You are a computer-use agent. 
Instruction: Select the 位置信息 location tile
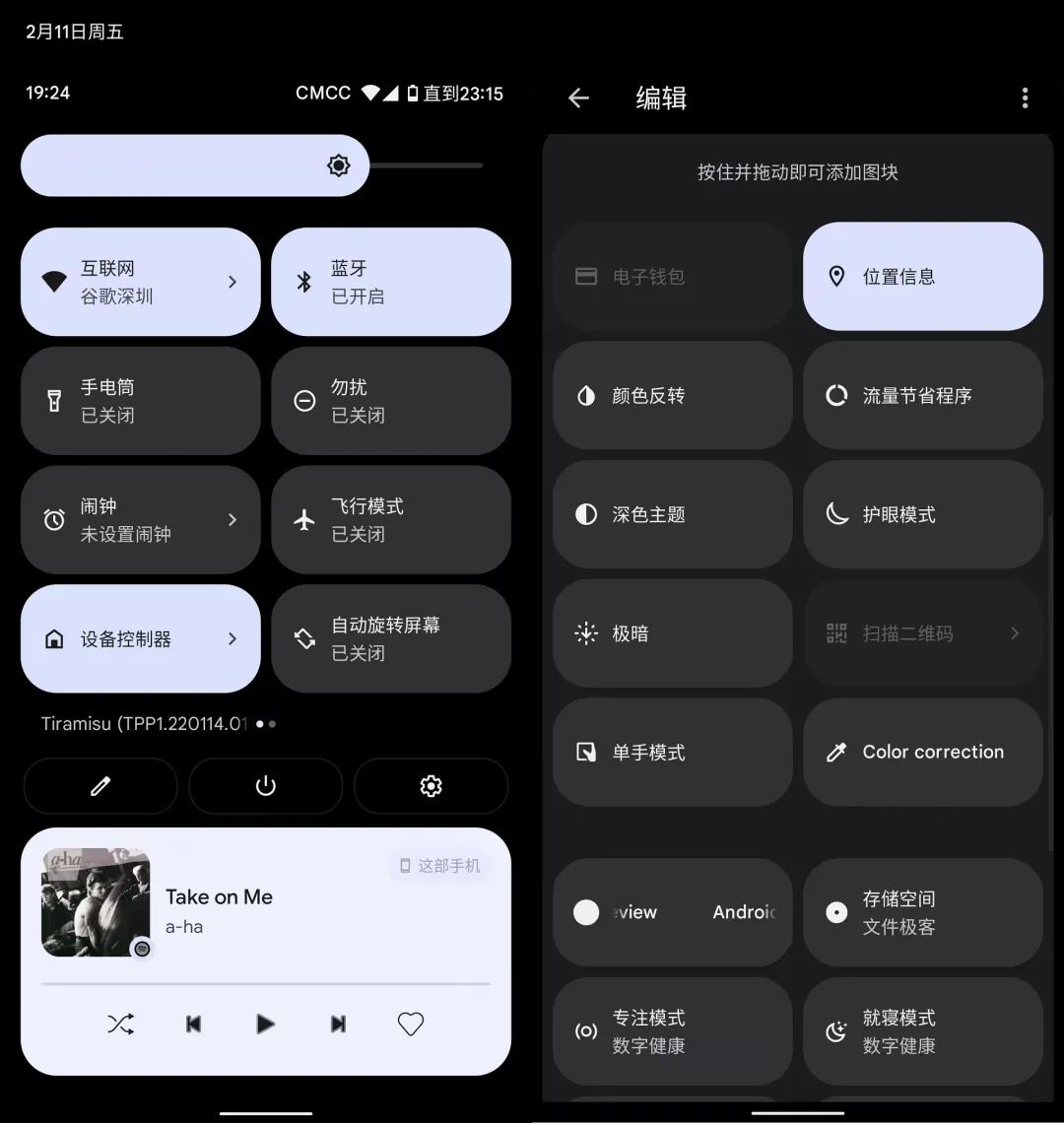923,277
